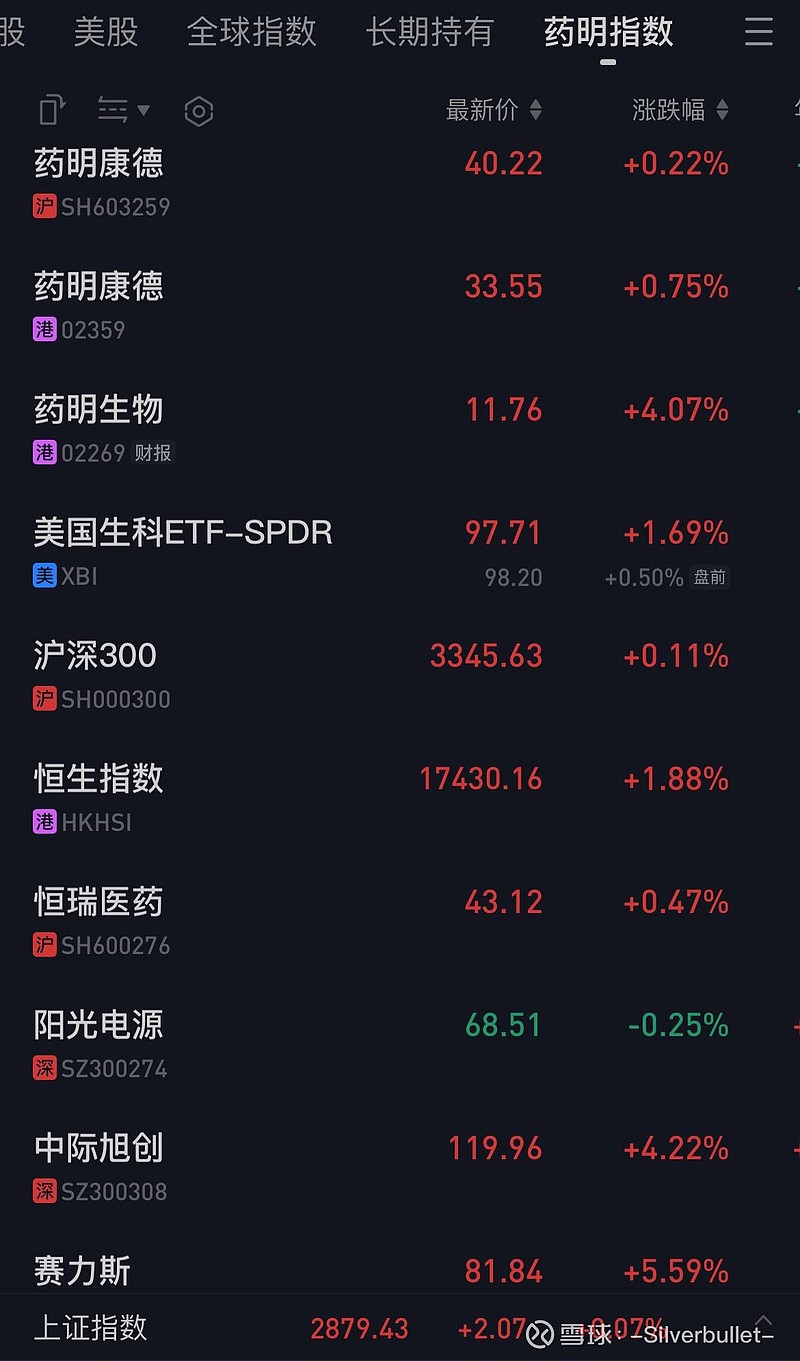
Task: Open 美国生科ETF-SPDR XBI
Action: click(400, 552)
